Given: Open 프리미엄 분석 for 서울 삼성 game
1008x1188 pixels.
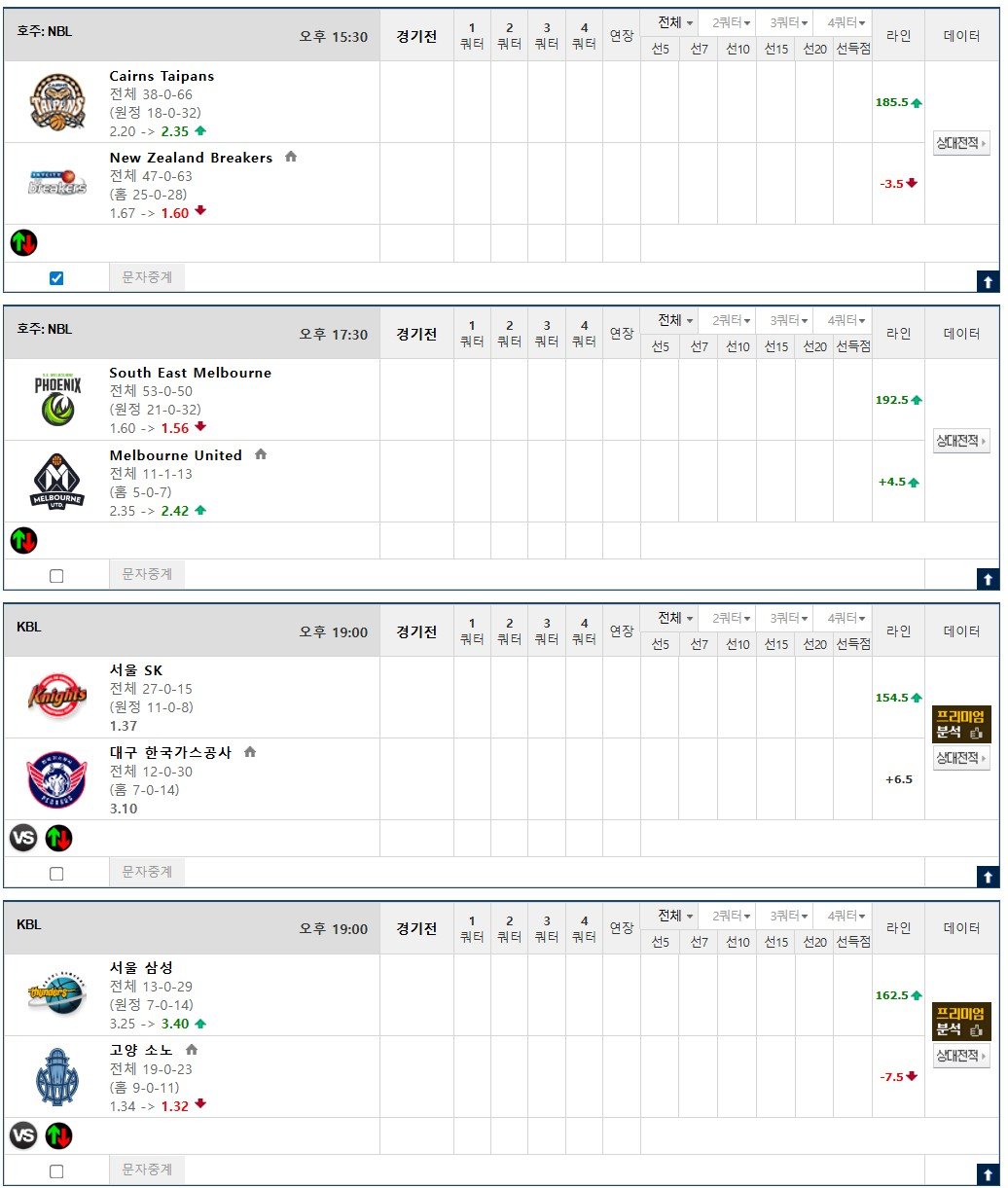Looking at the screenshot, I should point(961,1022).
